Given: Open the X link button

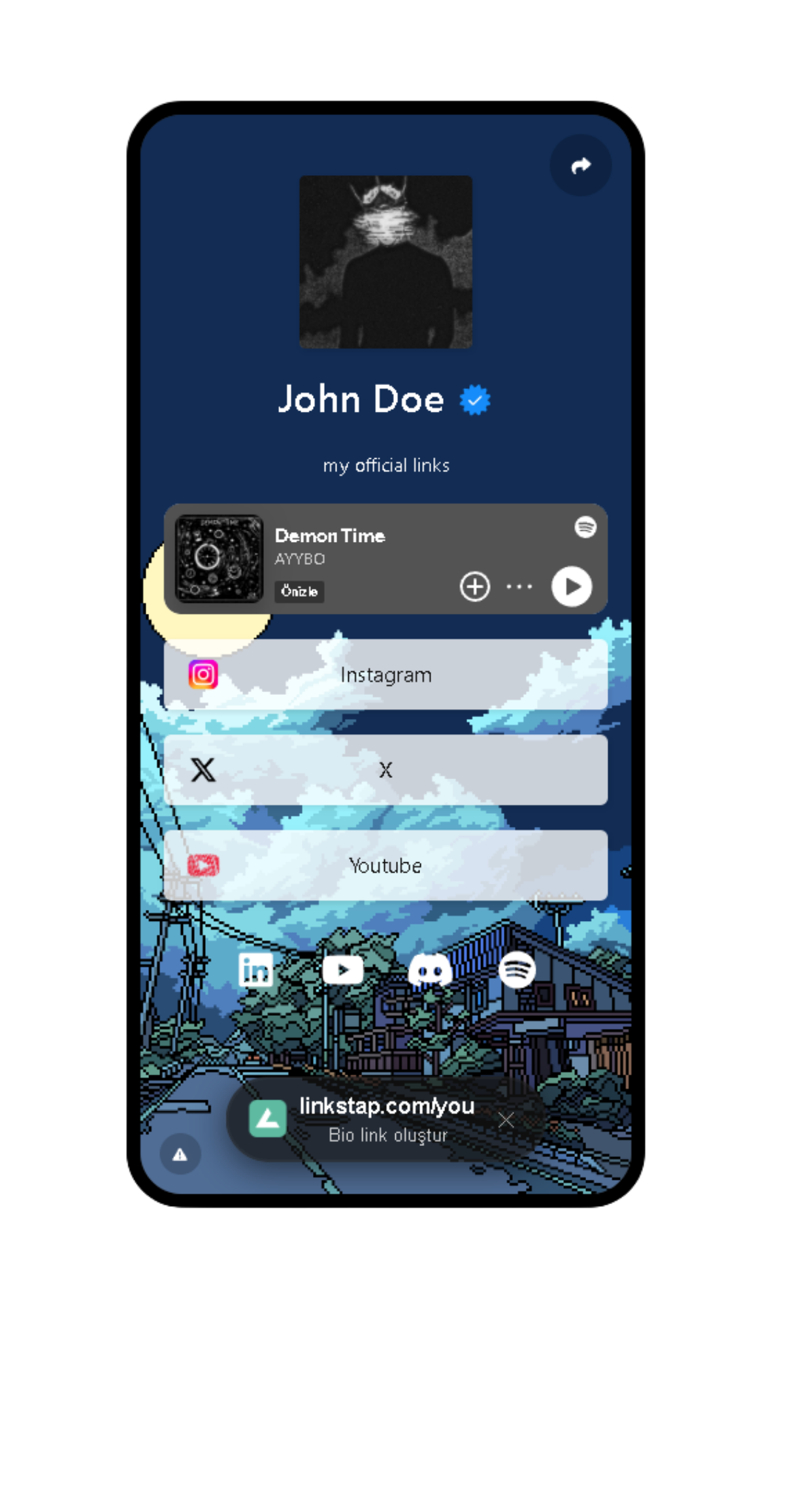Looking at the screenshot, I should pyautogui.click(x=385, y=770).
